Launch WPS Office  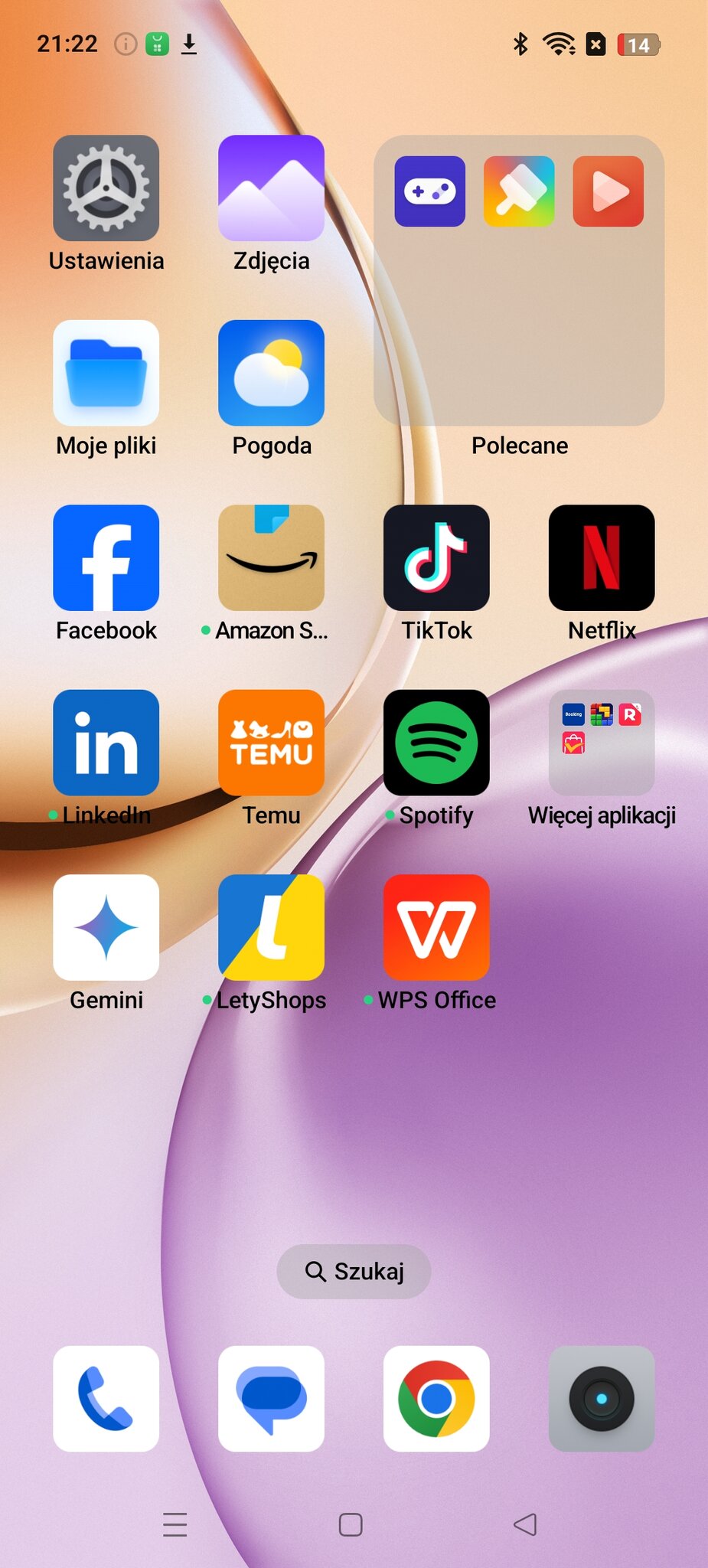436,927
